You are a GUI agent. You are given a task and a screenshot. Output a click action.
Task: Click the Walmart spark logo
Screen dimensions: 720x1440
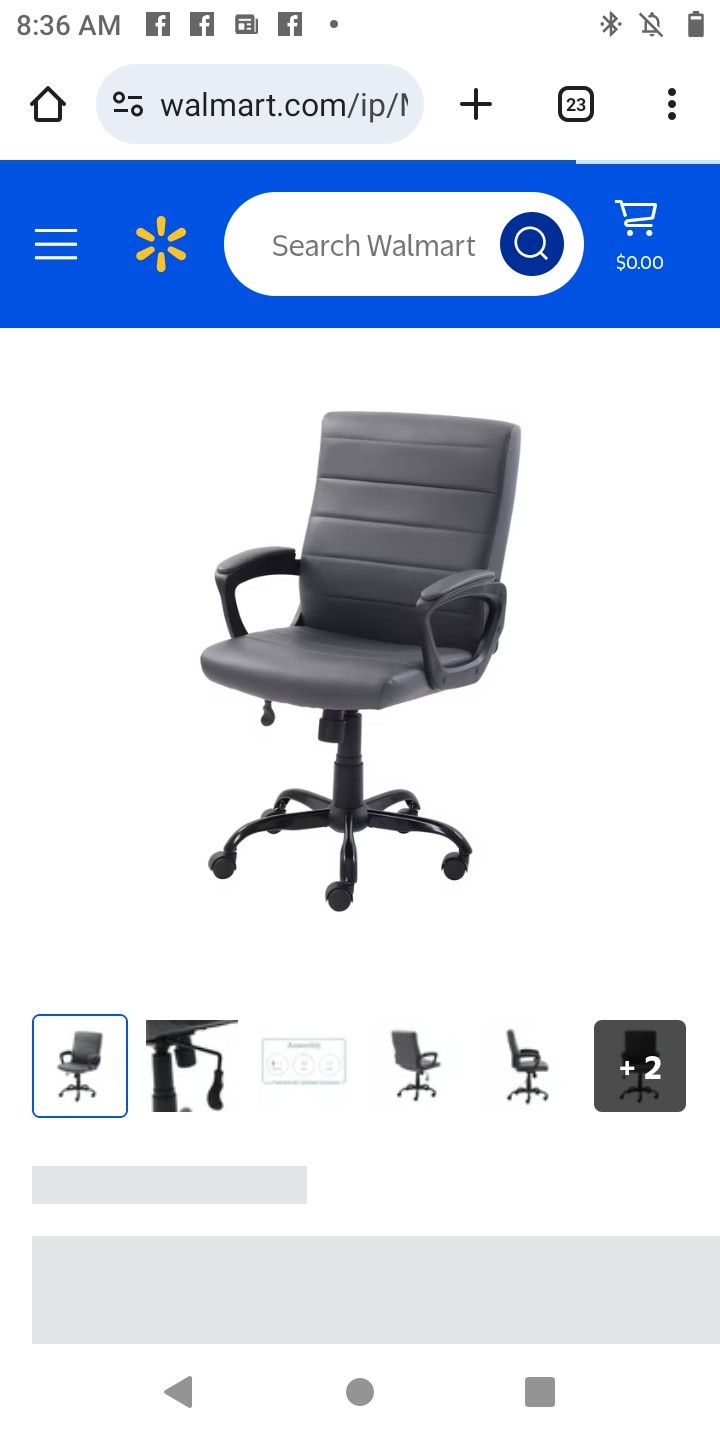tap(160, 243)
